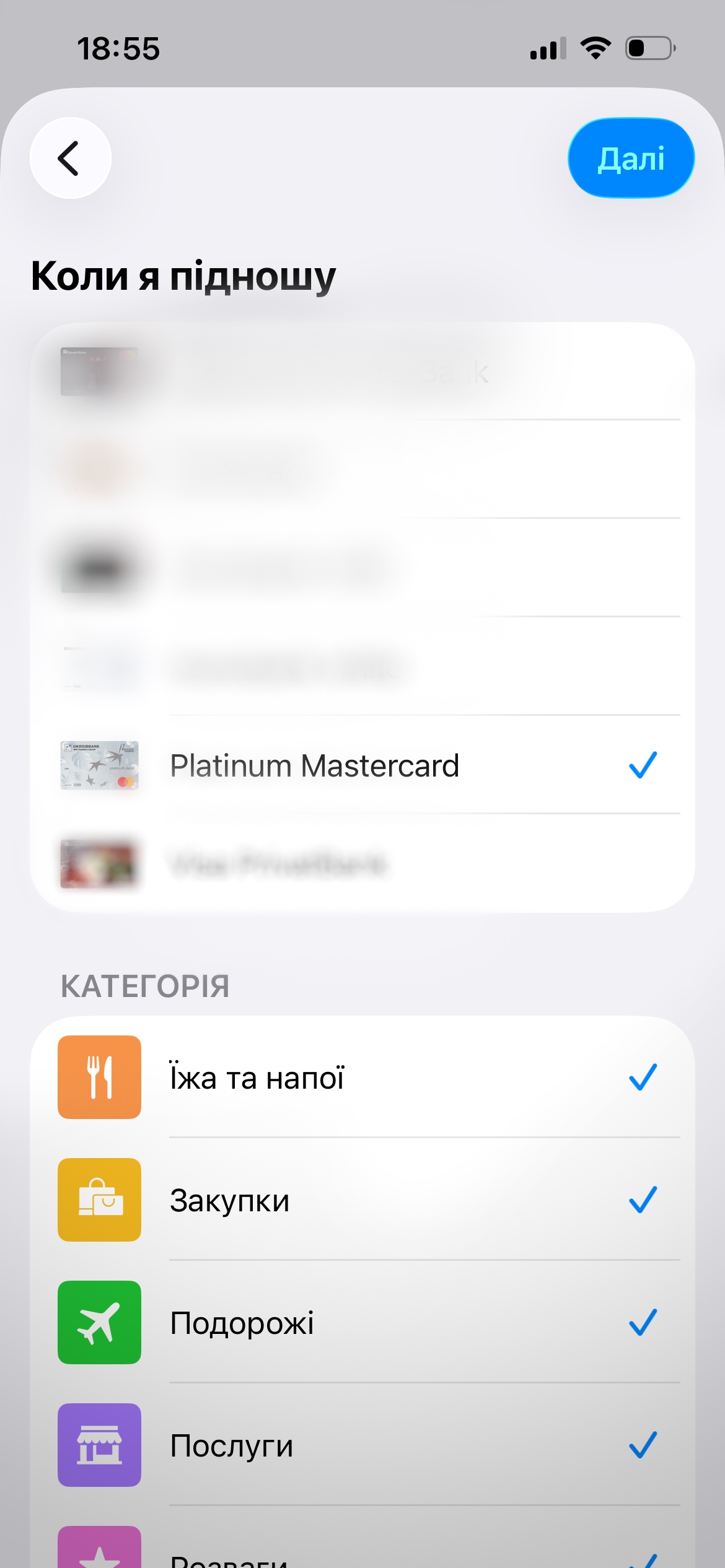Toggle the Закупки category
The height and width of the screenshot is (1568, 725).
click(x=362, y=1200)
